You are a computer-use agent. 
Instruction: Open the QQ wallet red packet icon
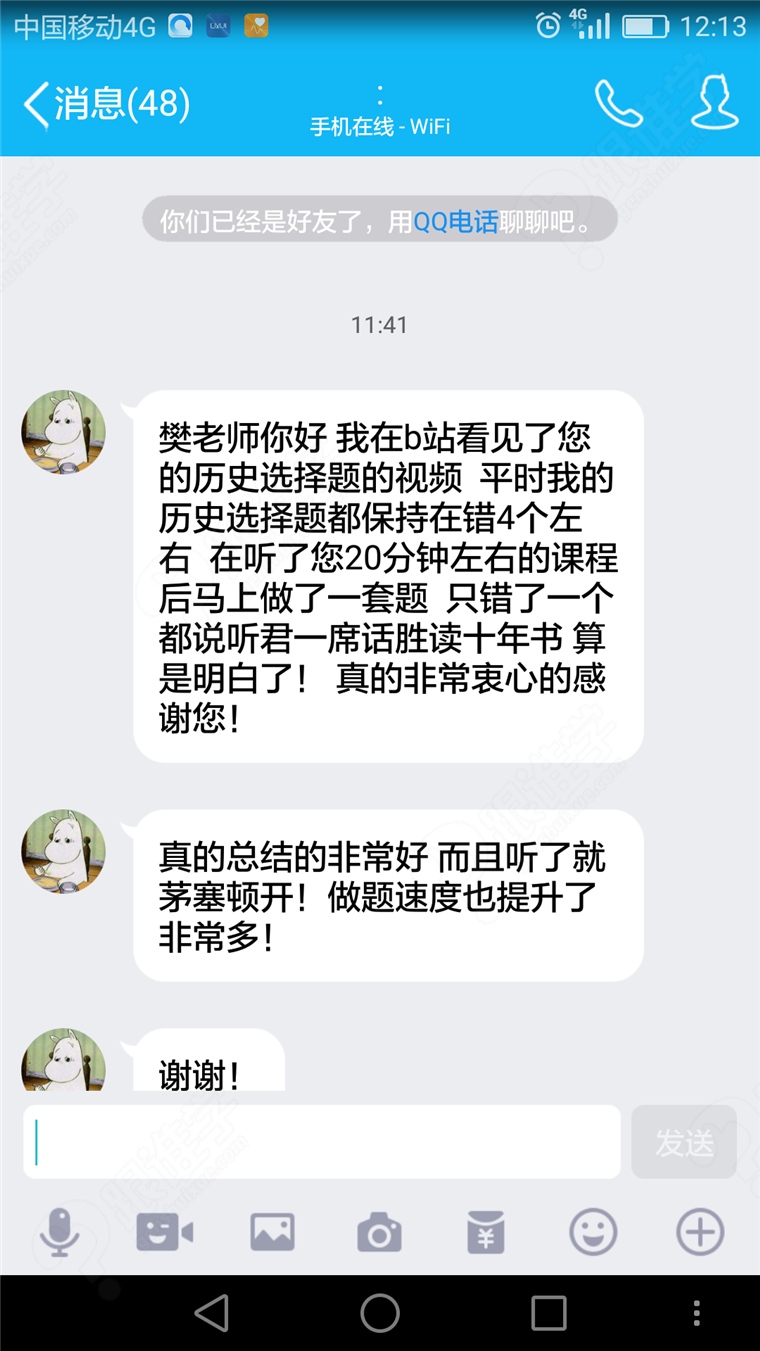click(x=486, y=1232)
